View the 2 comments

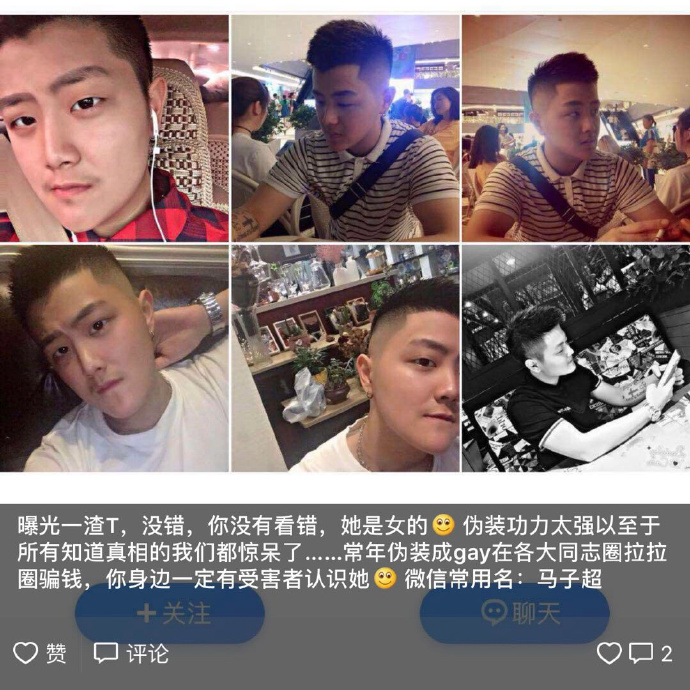(650, 654)
